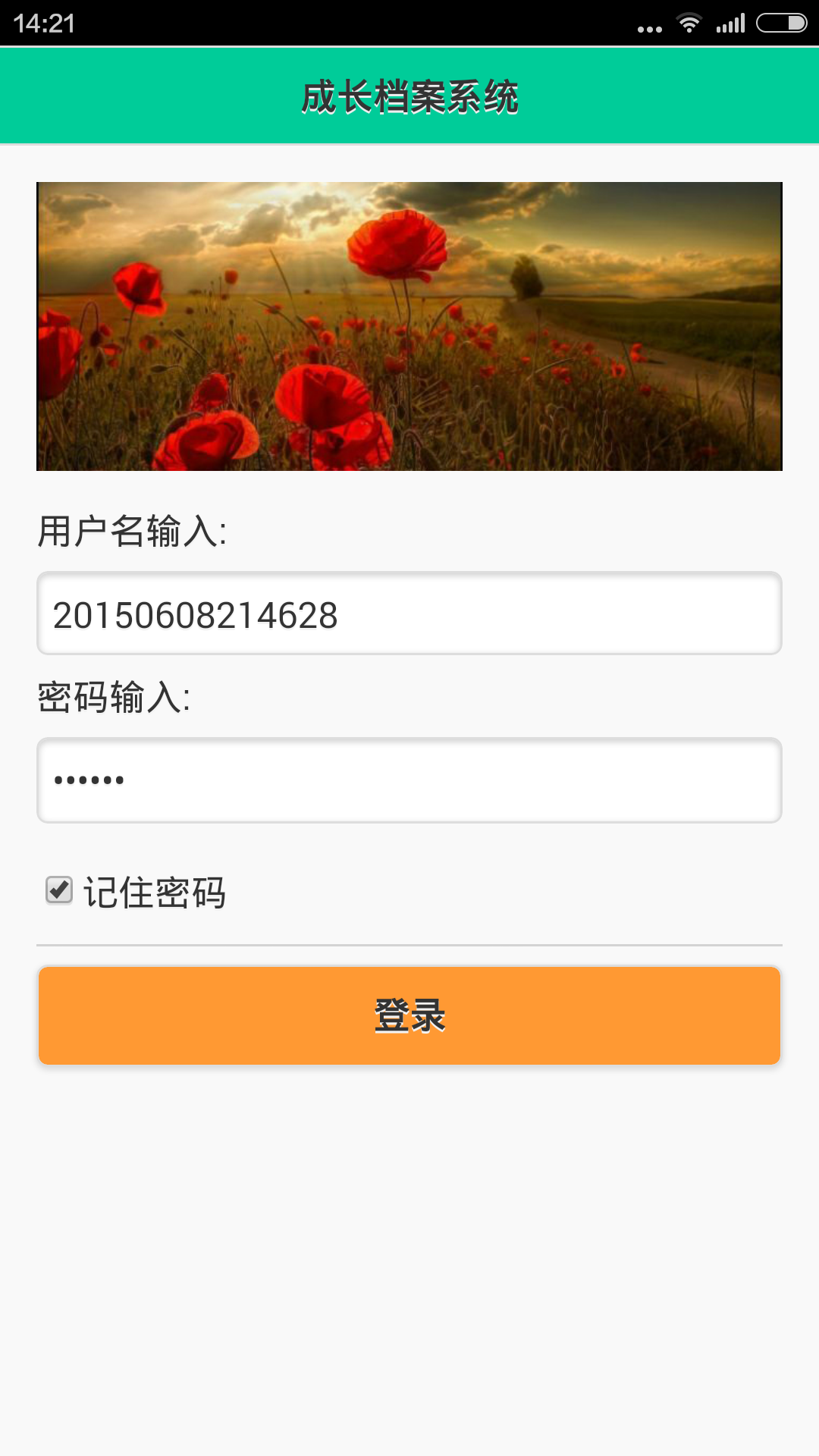Focus the password input field
This screenshot has width=819, height=1456.
pos(409,780)
